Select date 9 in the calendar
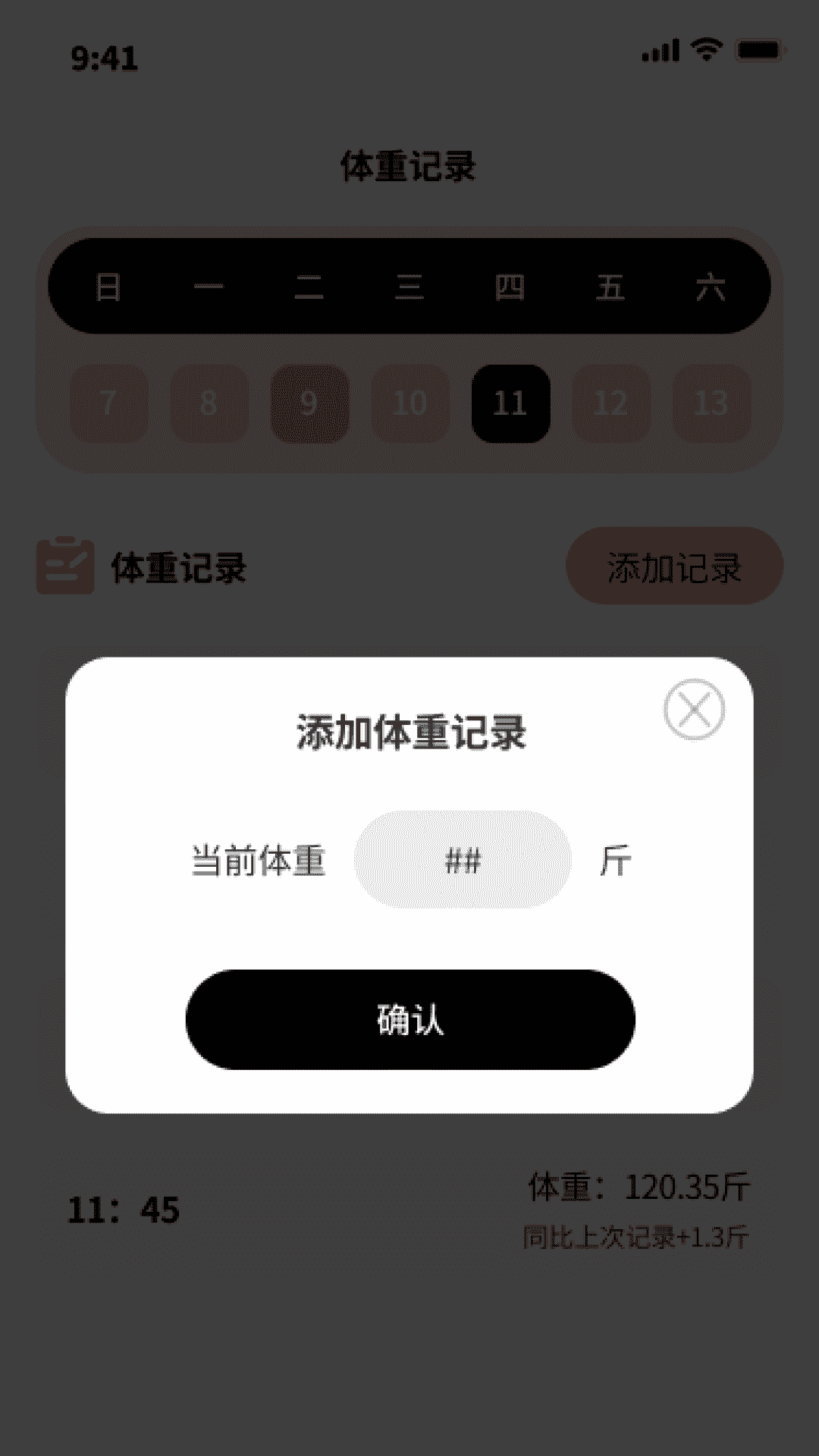This screenshot has width=819, height=1456. (x=308, y=403)
